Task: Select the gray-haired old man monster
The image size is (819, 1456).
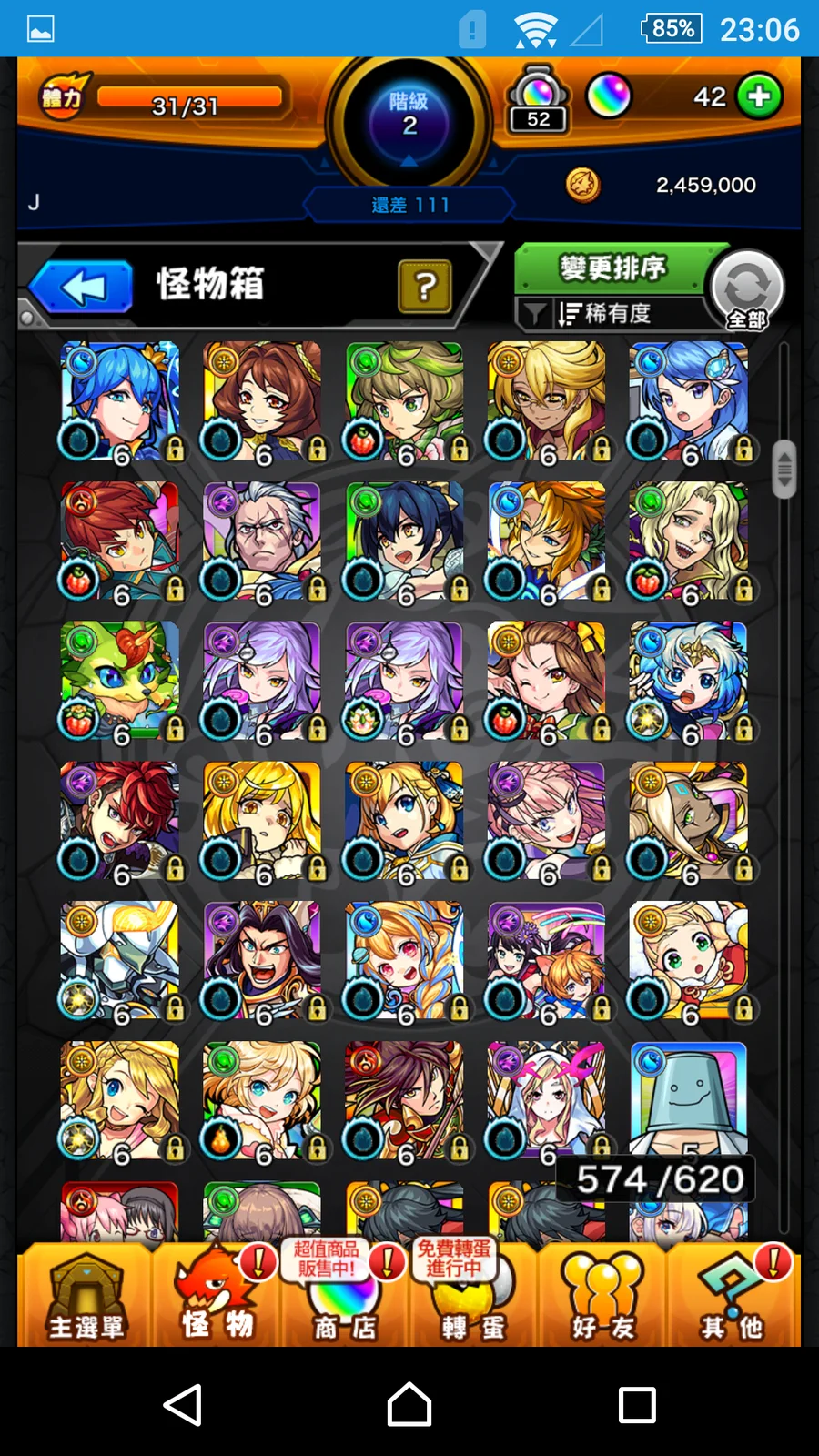Action: coord(262,541)
